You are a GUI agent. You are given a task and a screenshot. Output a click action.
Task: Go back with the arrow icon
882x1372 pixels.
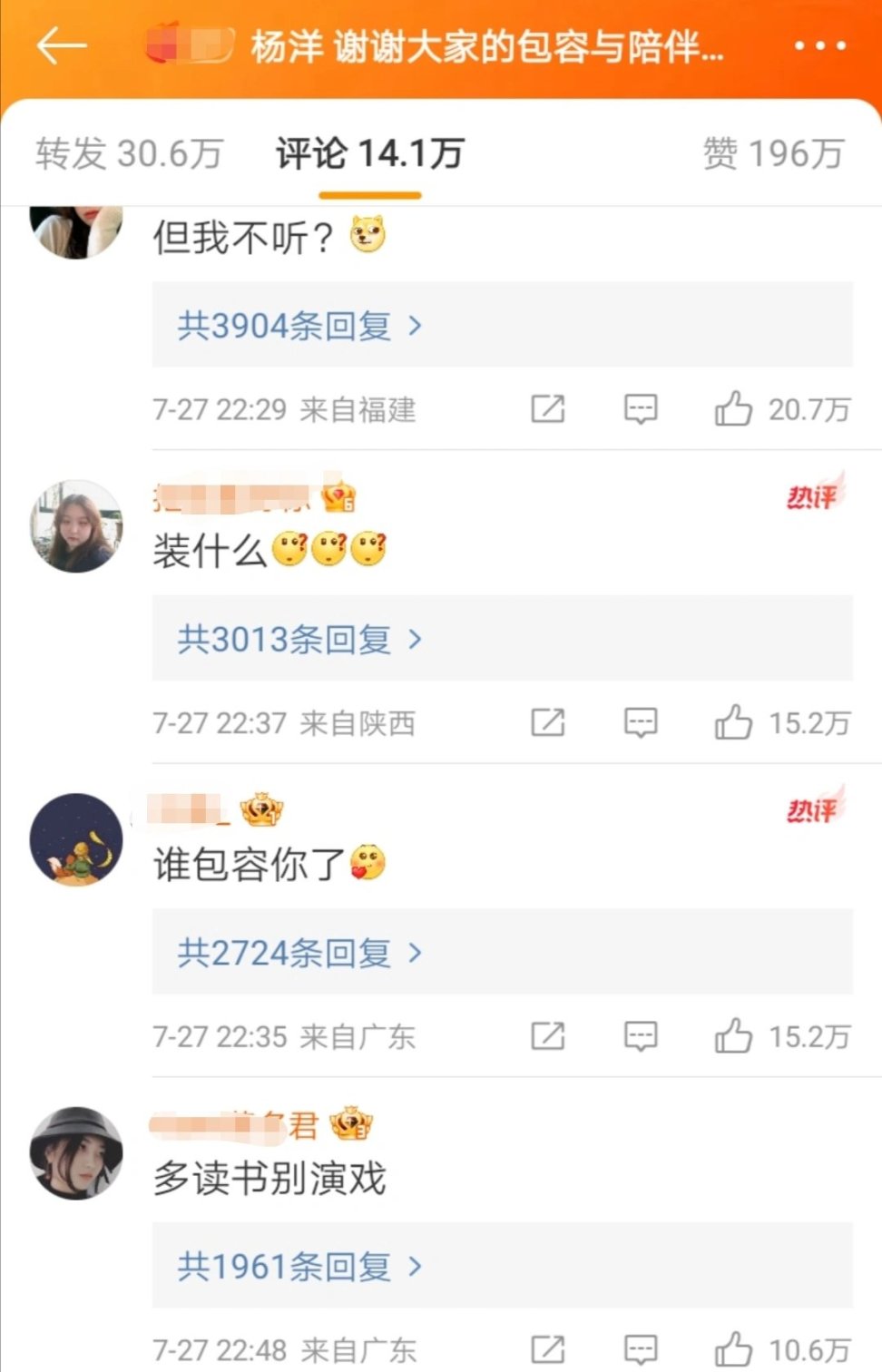pos(61,45)
